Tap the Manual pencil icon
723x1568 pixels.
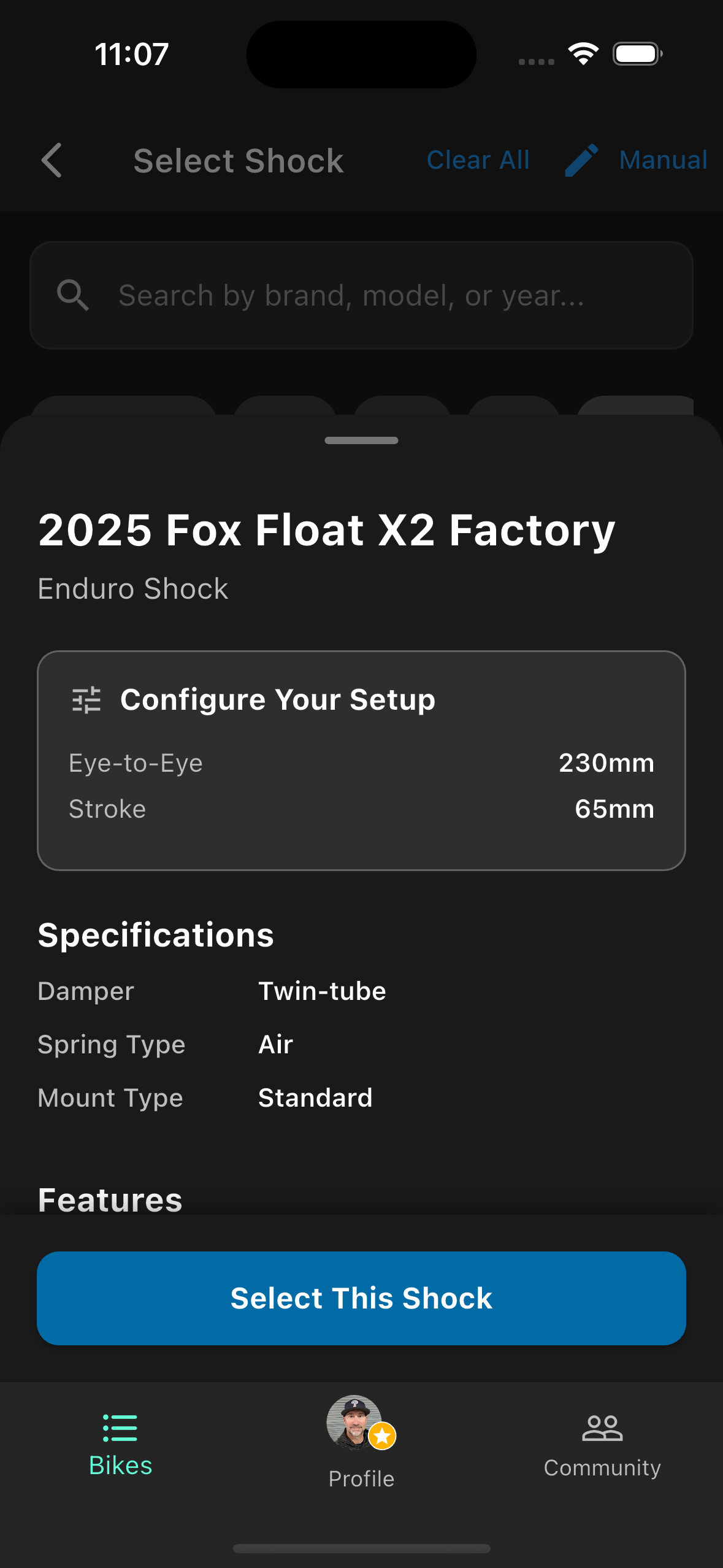[580, 160]
